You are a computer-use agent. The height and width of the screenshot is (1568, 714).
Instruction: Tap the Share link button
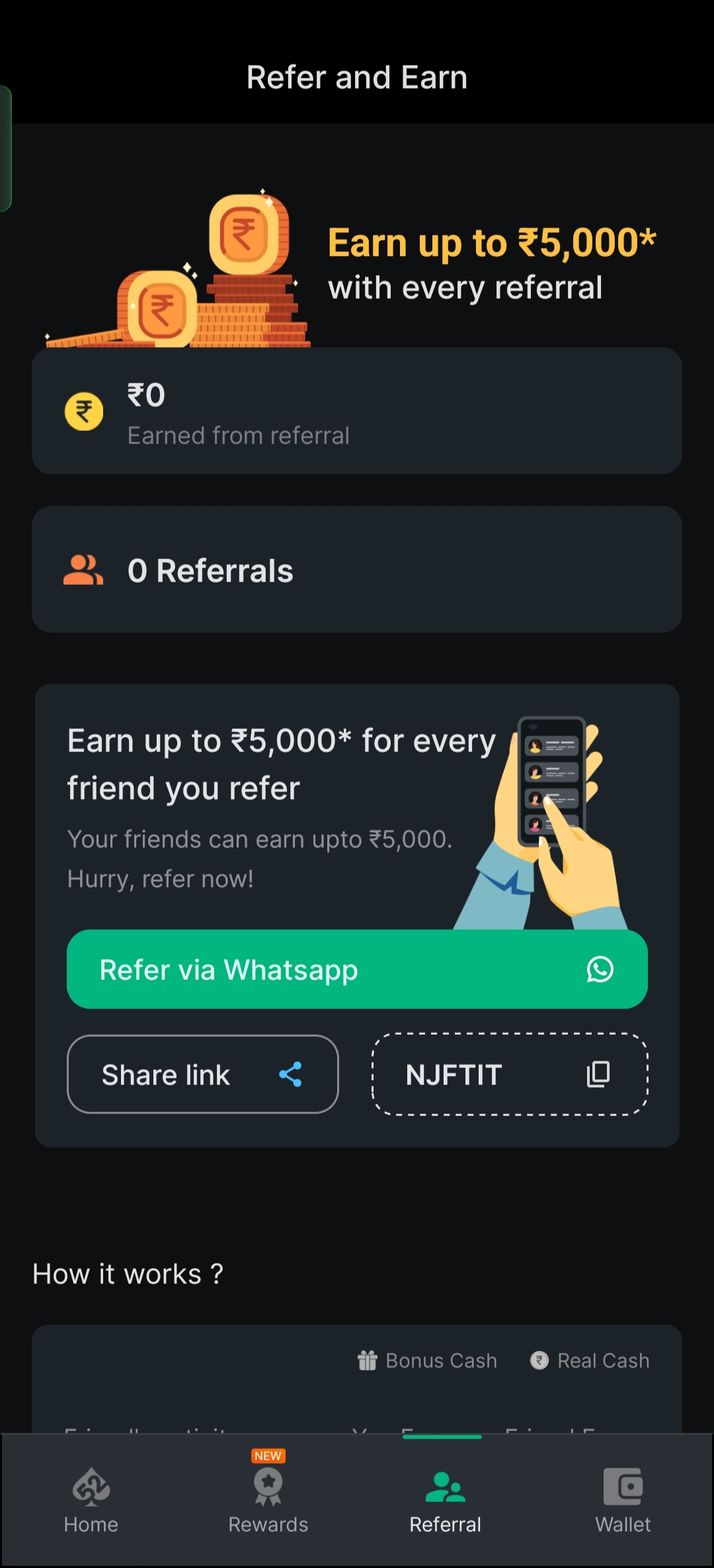203,1074
